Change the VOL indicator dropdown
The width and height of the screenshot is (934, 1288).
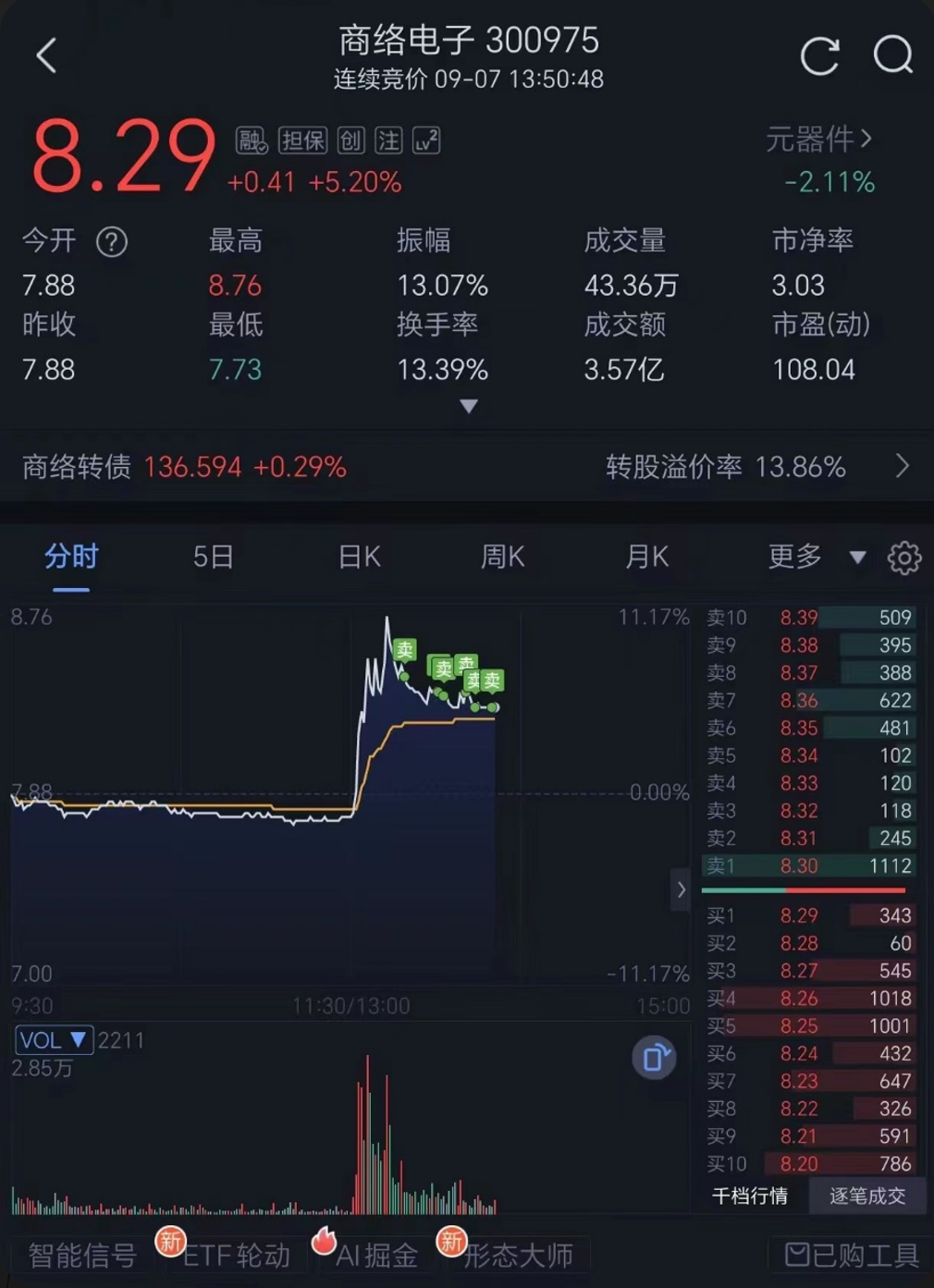(54, 1040)
